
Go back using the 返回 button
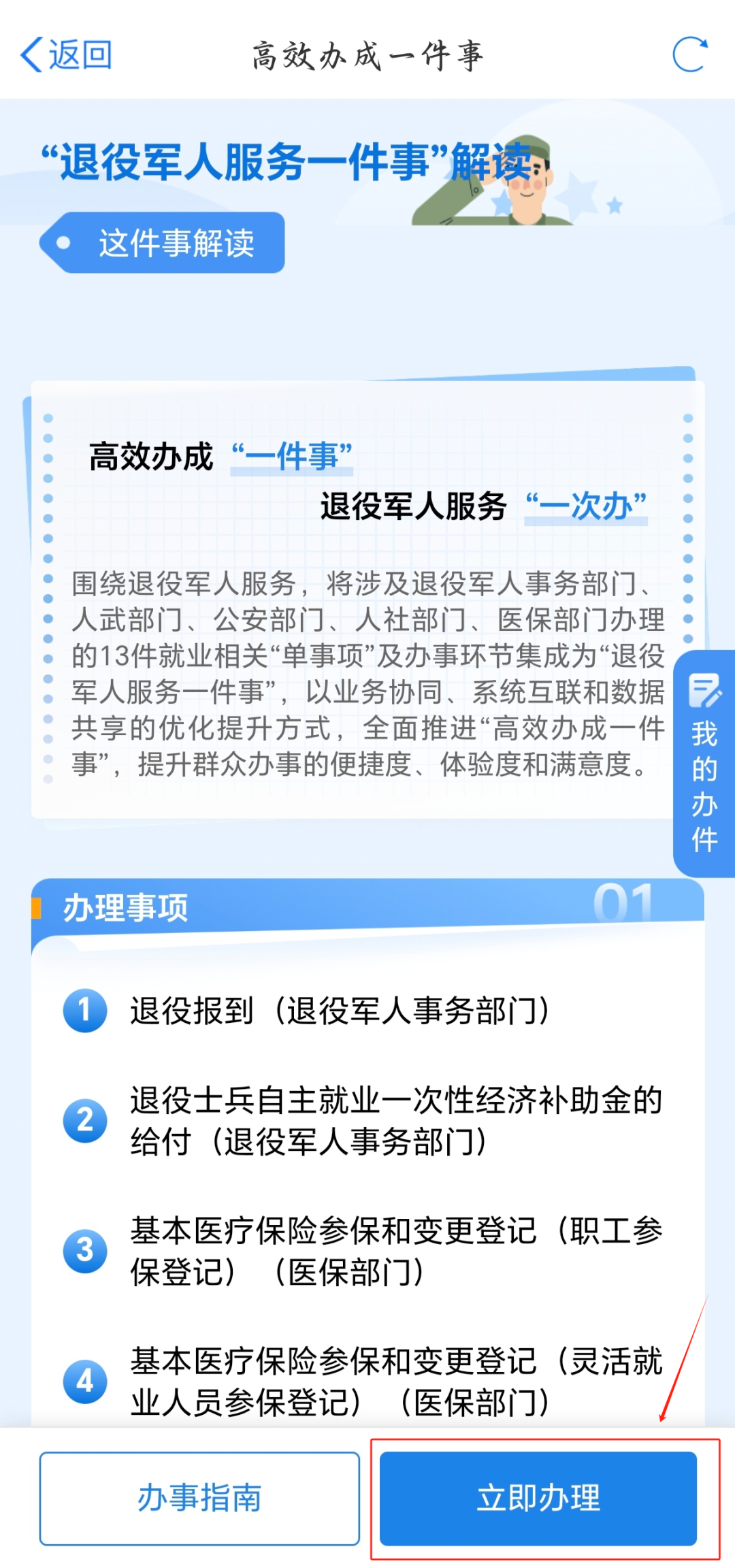tap(66, 55)
